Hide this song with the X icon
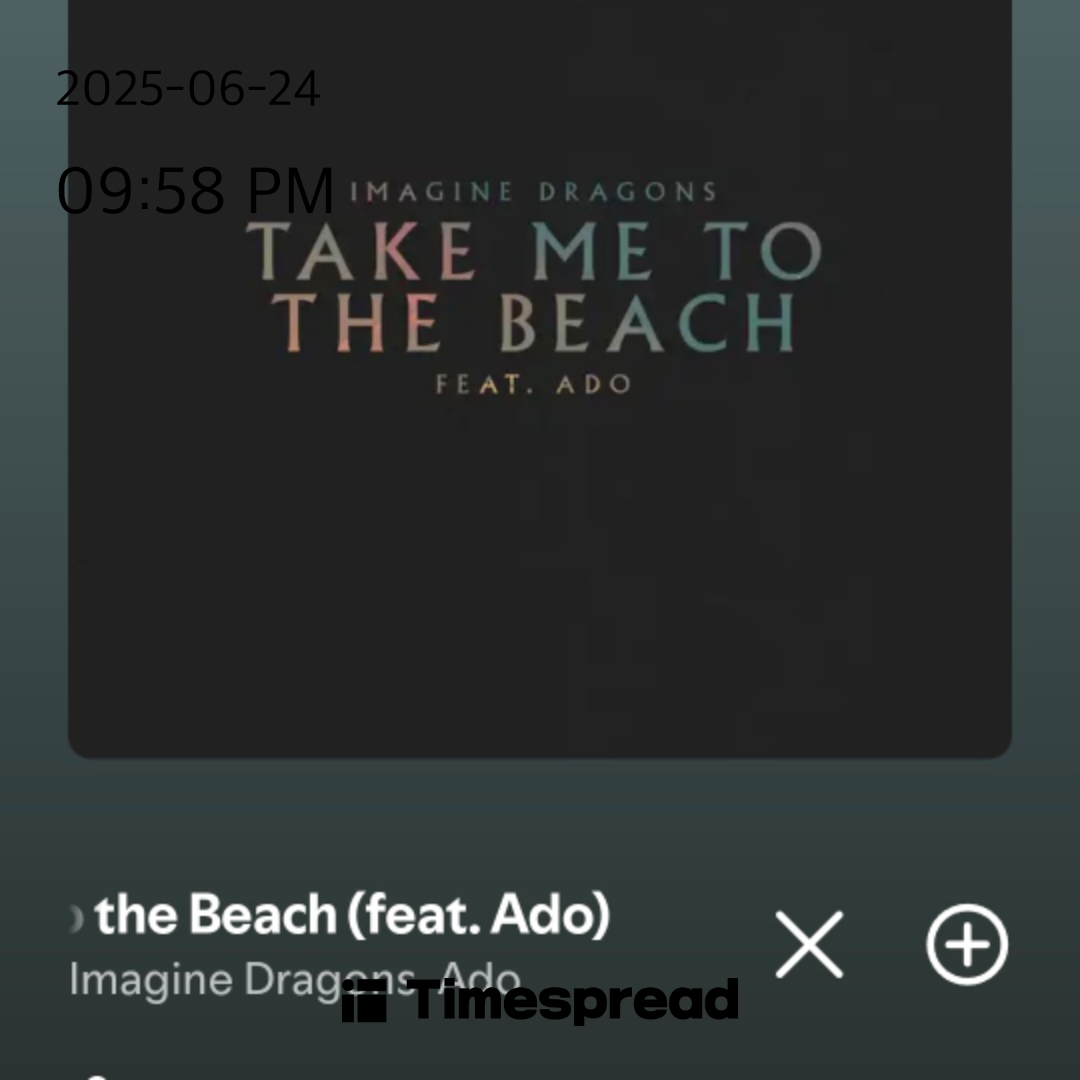The image size is (1080, 1080). point(809,944)
